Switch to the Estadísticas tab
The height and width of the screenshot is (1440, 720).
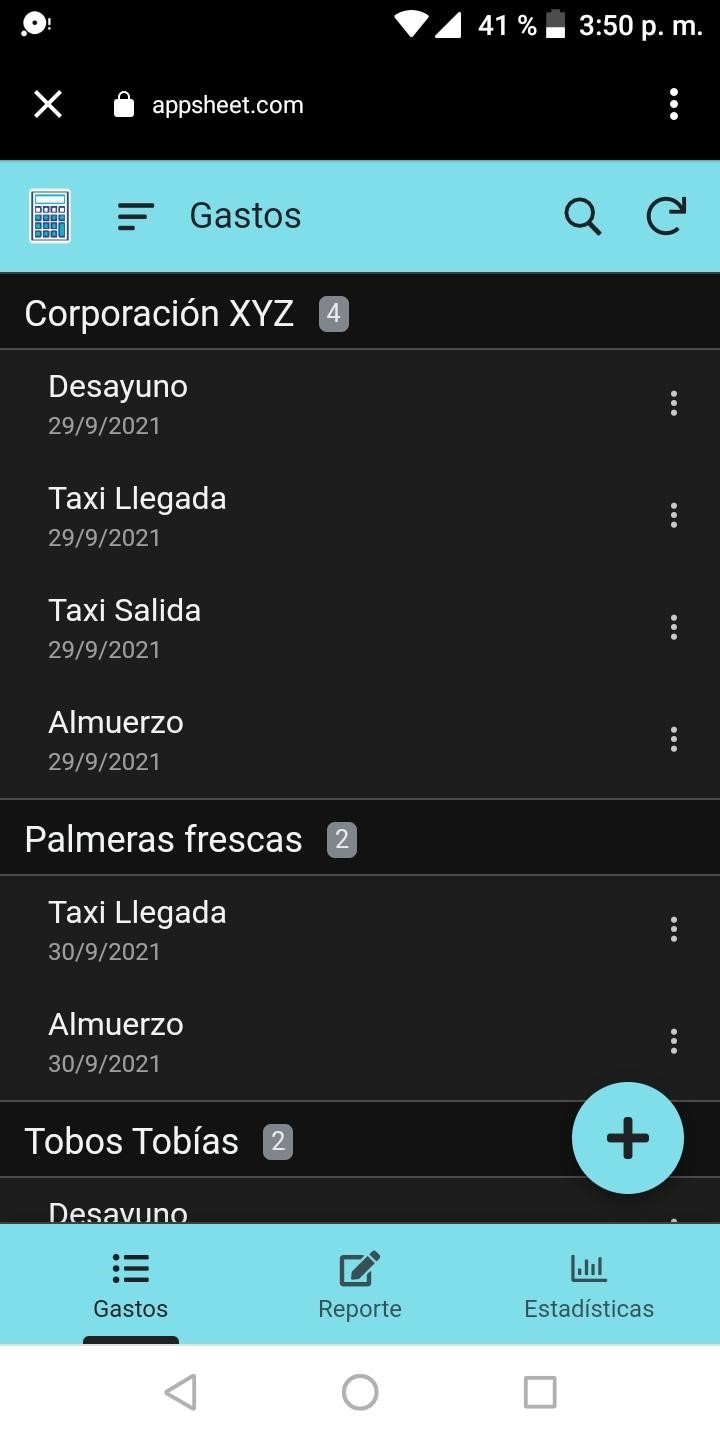coord(589,1285)
